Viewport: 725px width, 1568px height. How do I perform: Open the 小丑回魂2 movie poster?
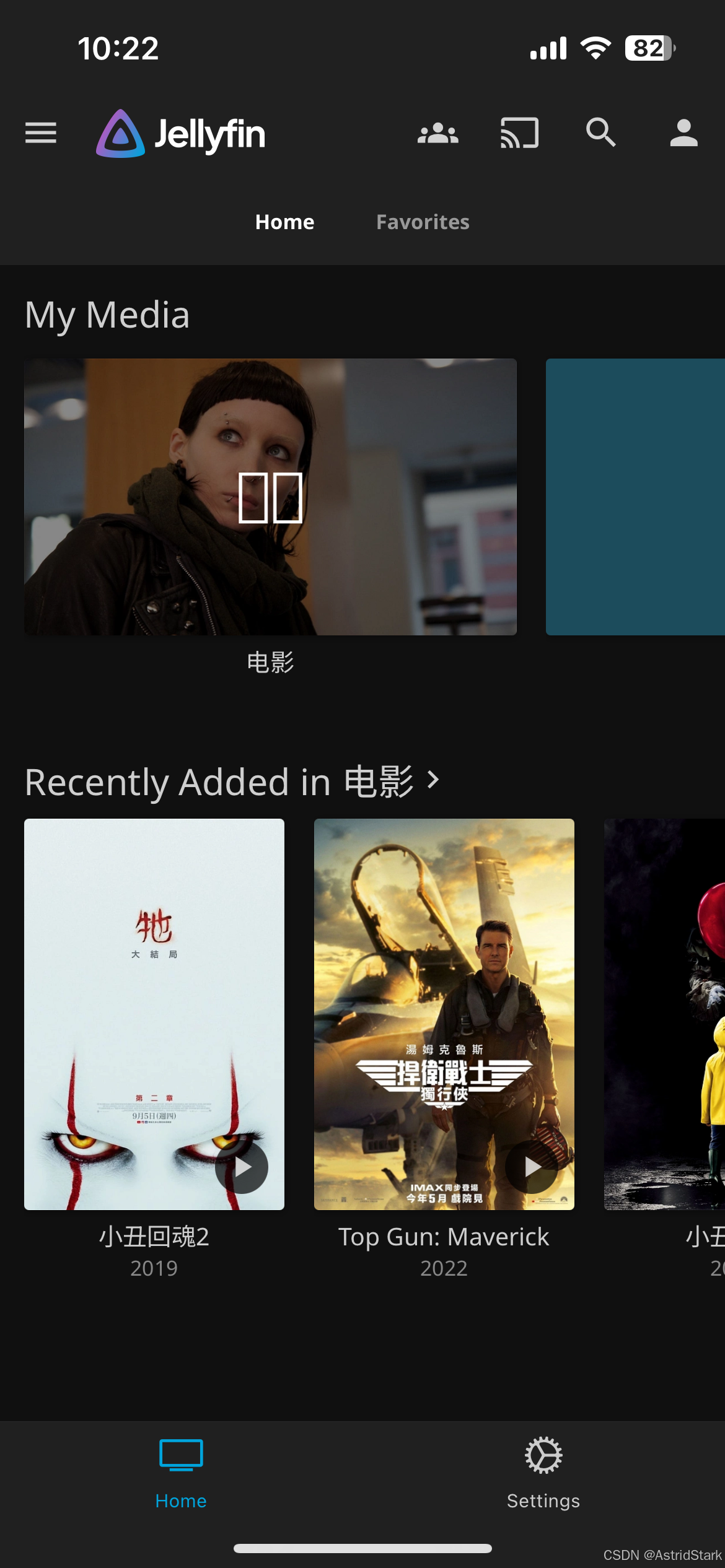tap(154, 1014)
